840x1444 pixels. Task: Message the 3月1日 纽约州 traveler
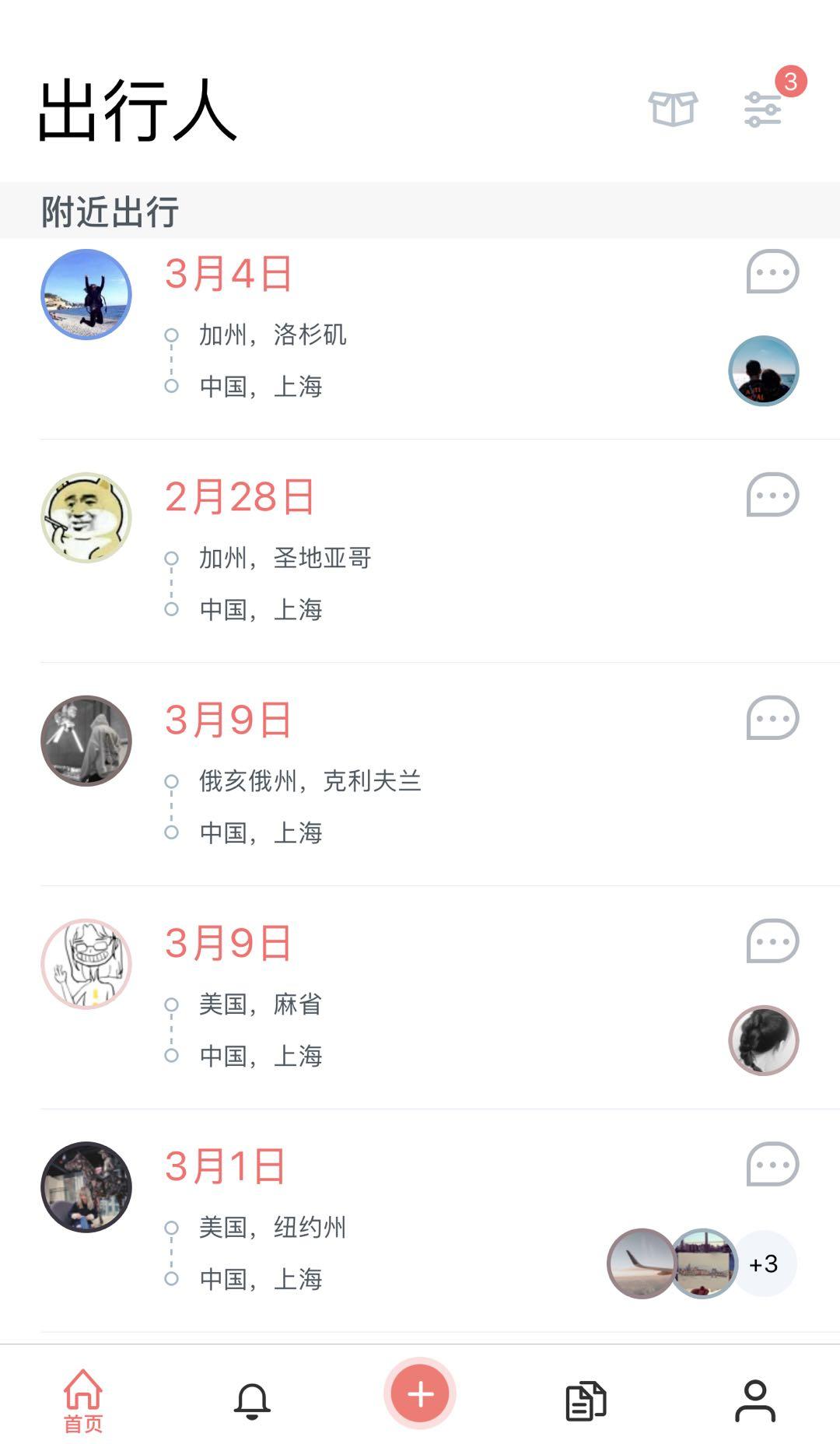(x=772, y=1165)
